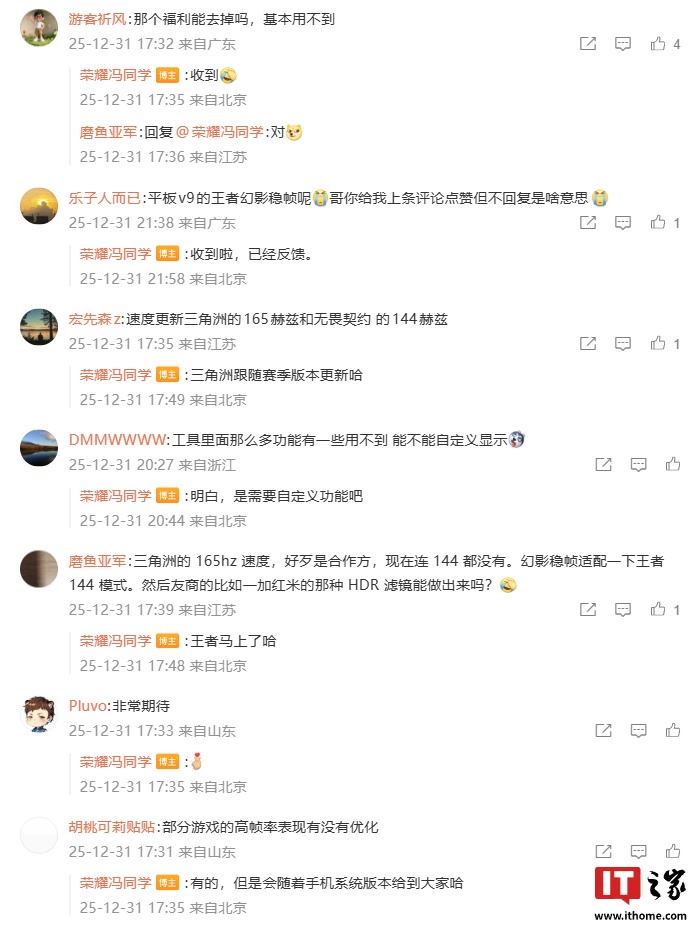Like 胡桃可莉贴贴's comment
This screenshot has height=930, width=698.
[x=672, y=852]
